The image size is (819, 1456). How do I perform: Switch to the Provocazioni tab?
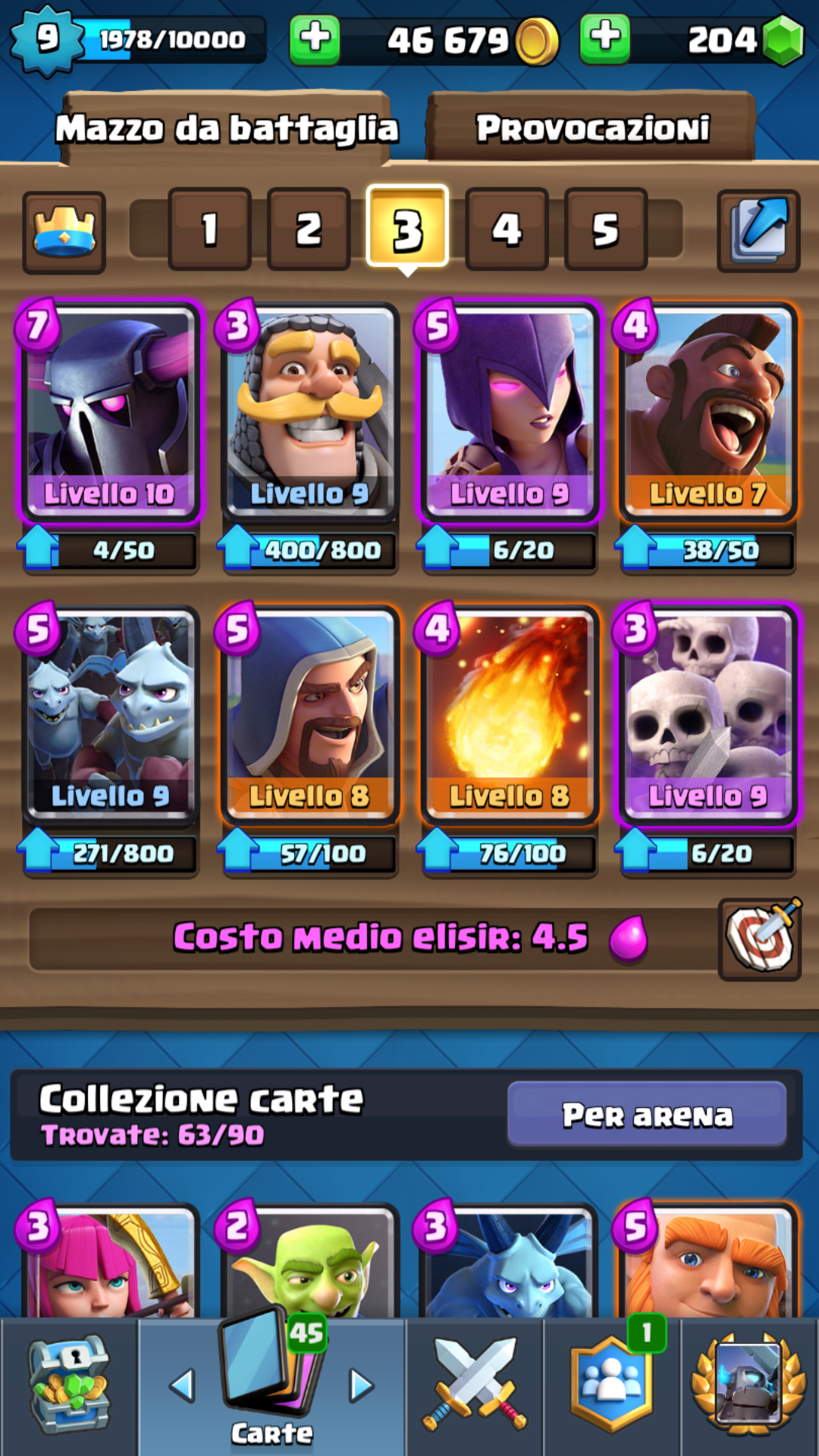tap(592, 127)
